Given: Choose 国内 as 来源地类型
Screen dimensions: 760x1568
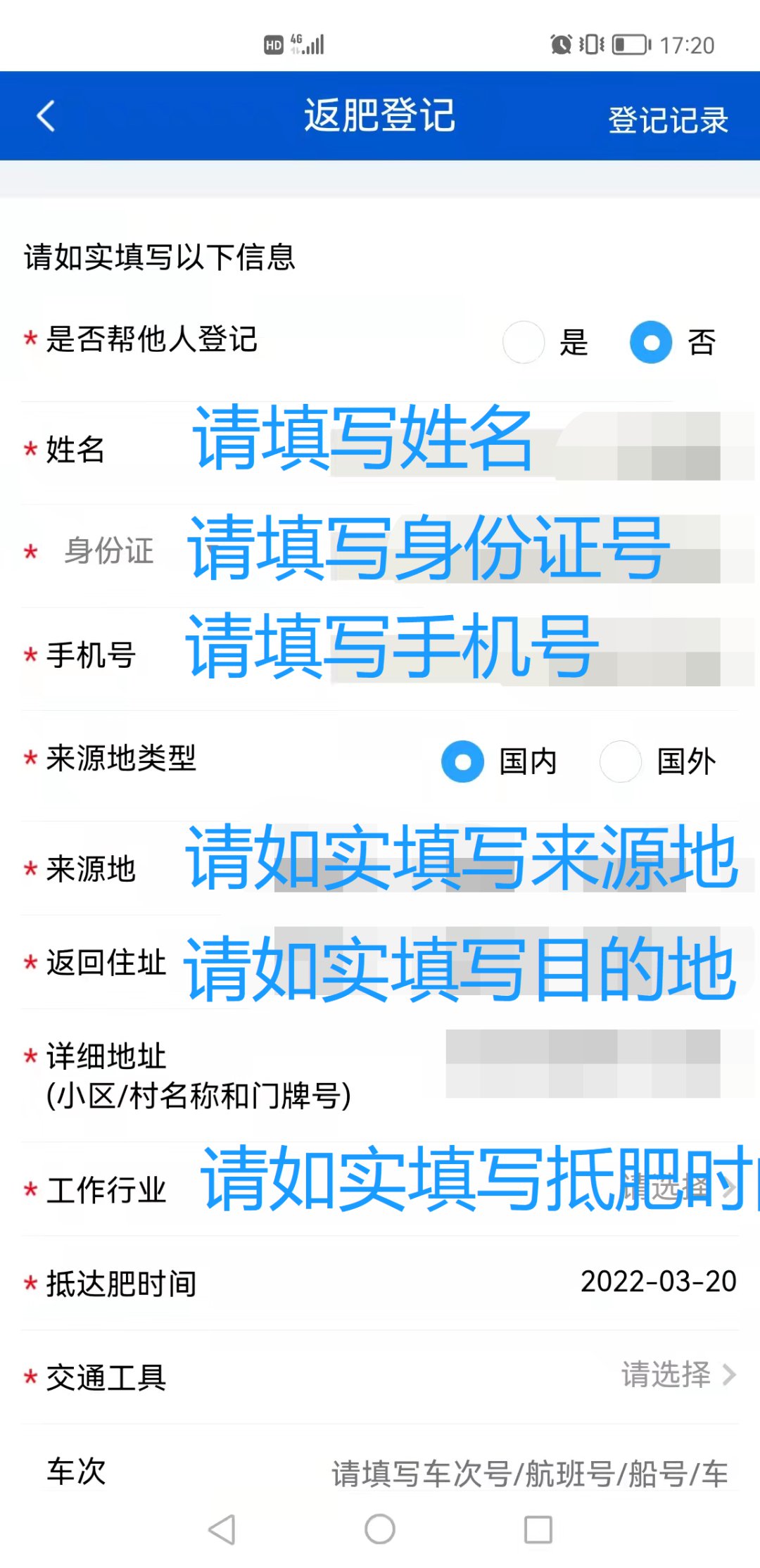Looking at the screenshot, I should [463, 761].
